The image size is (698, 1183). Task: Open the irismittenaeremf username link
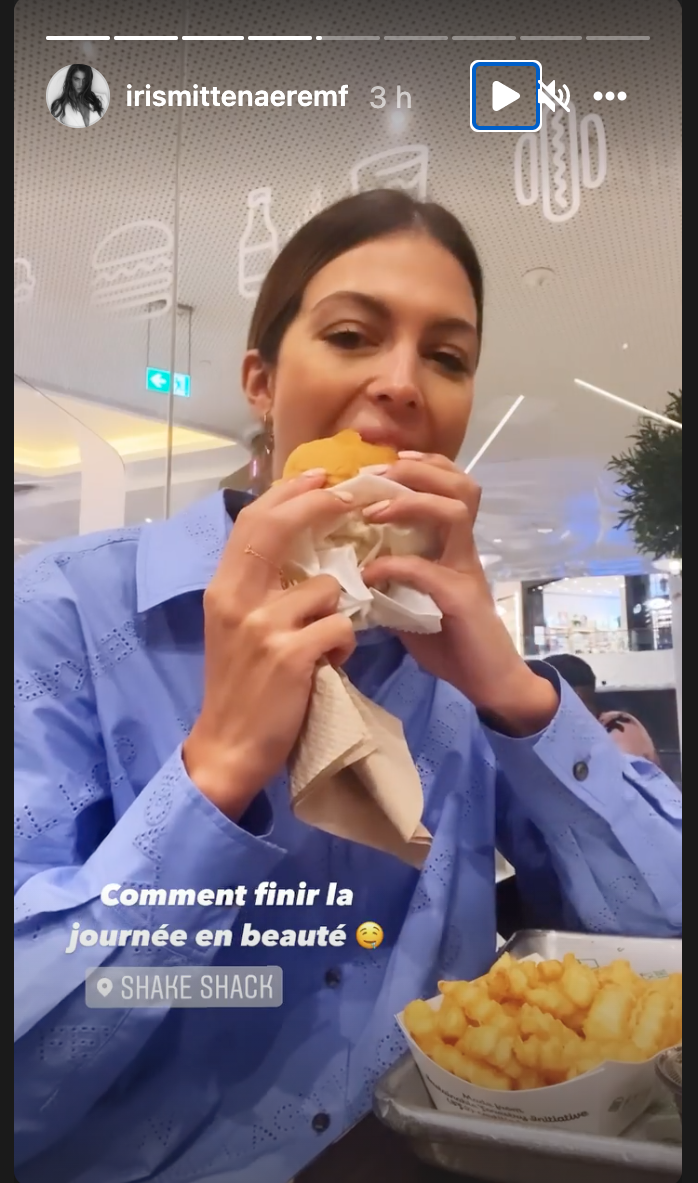pos(237,97)
